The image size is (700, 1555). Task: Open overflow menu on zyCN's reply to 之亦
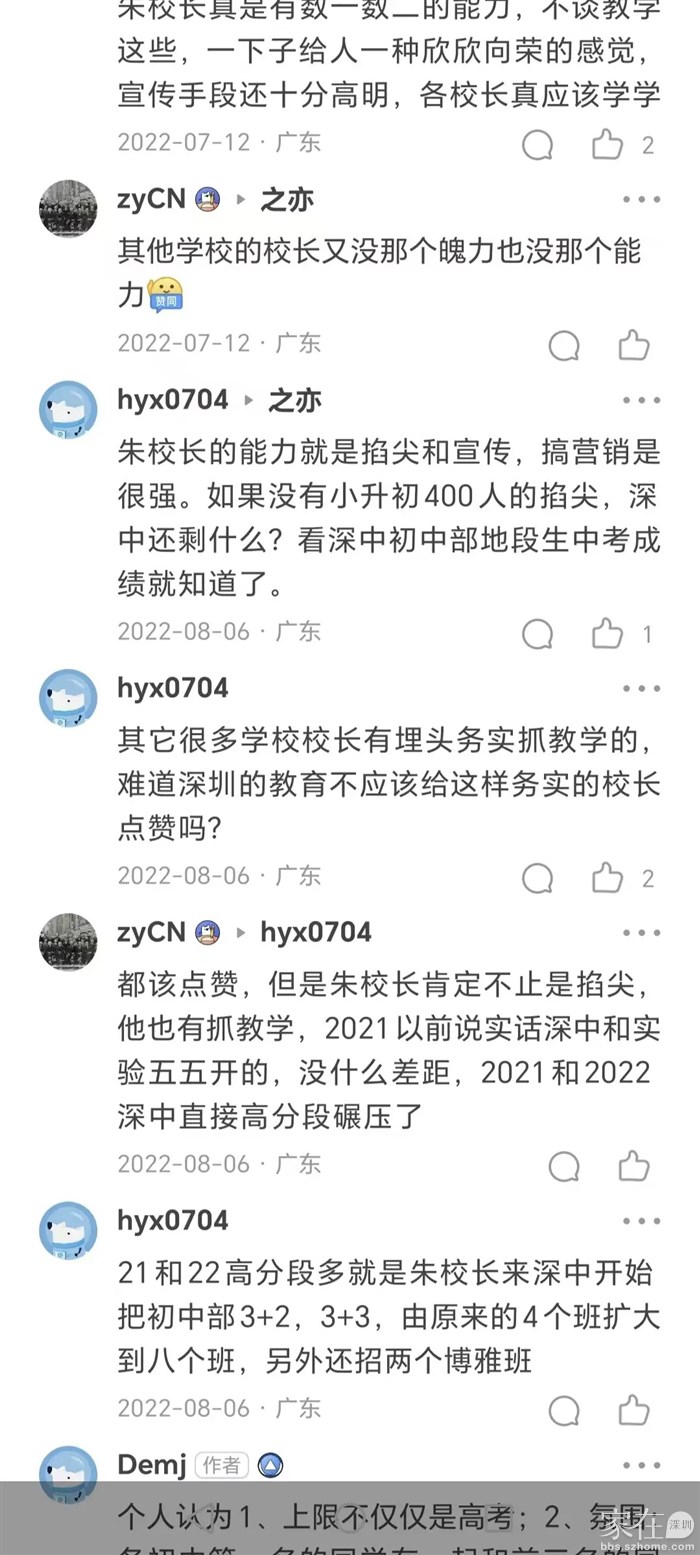point(641,200)
